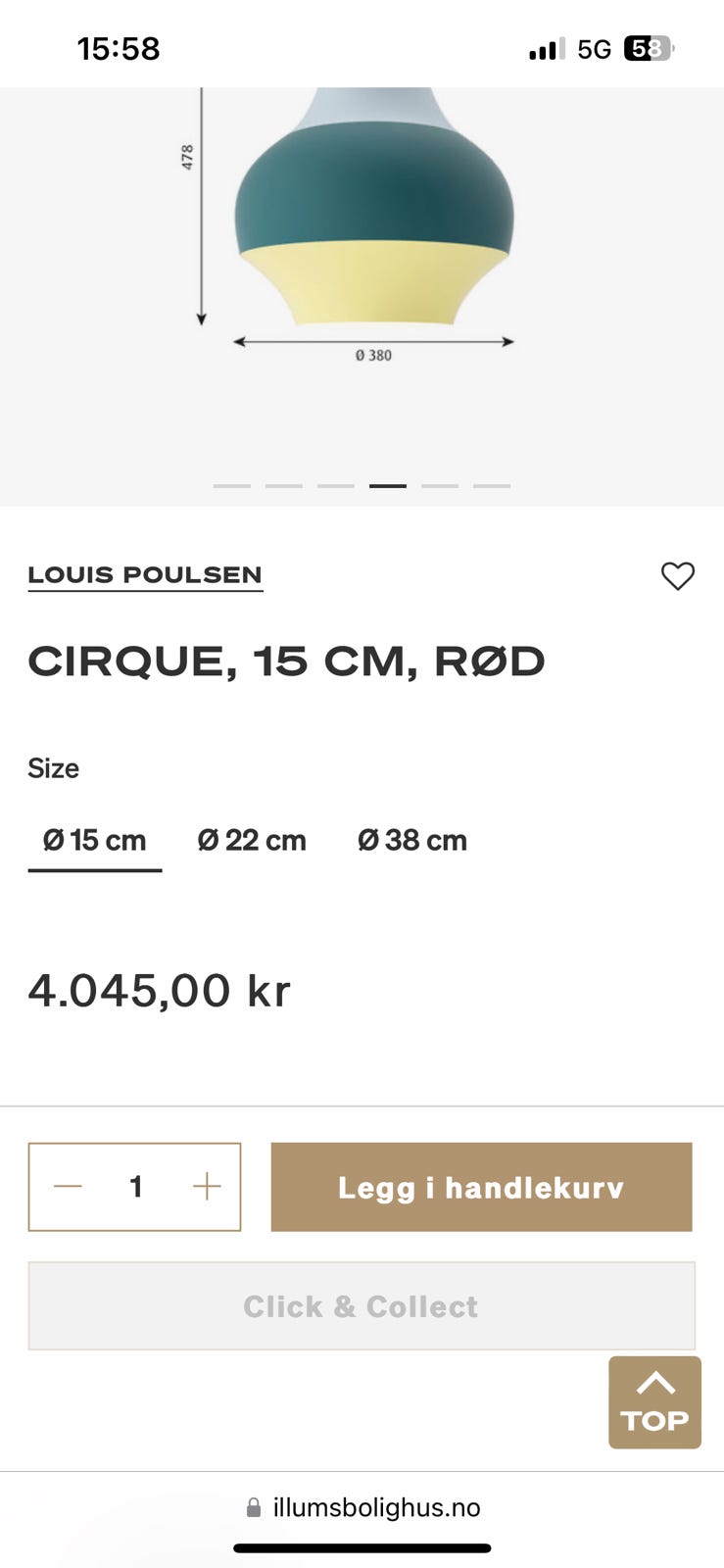Viewport: 724px width, 1568px height.
Task: Select the first carousel indicator dot
Action: [233, 485]
